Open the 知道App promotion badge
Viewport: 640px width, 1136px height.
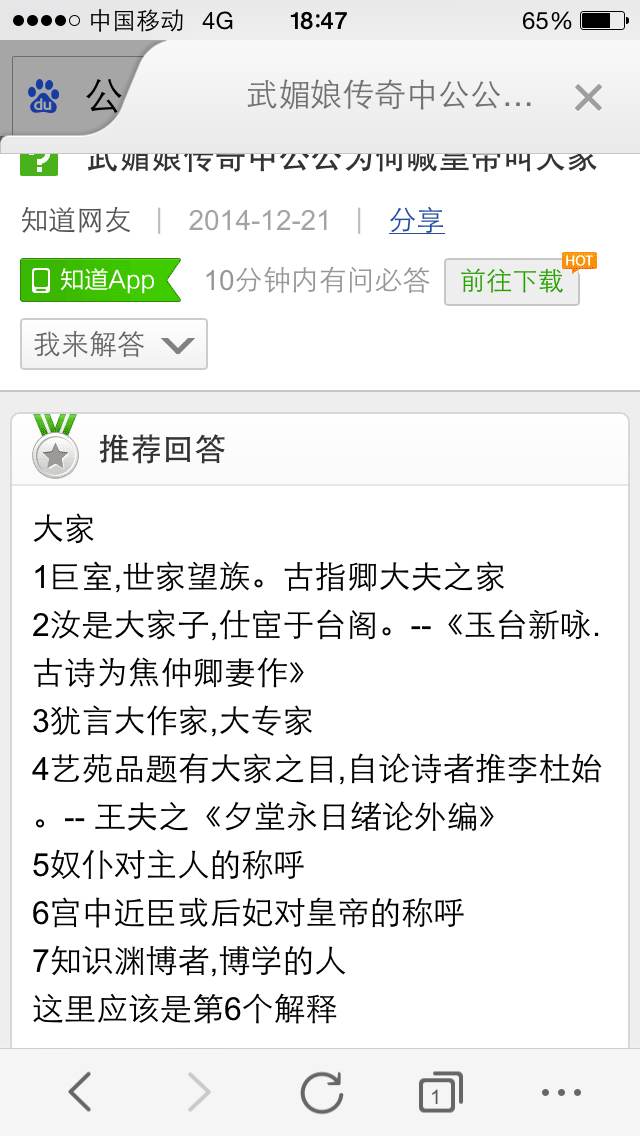point(100,280)
